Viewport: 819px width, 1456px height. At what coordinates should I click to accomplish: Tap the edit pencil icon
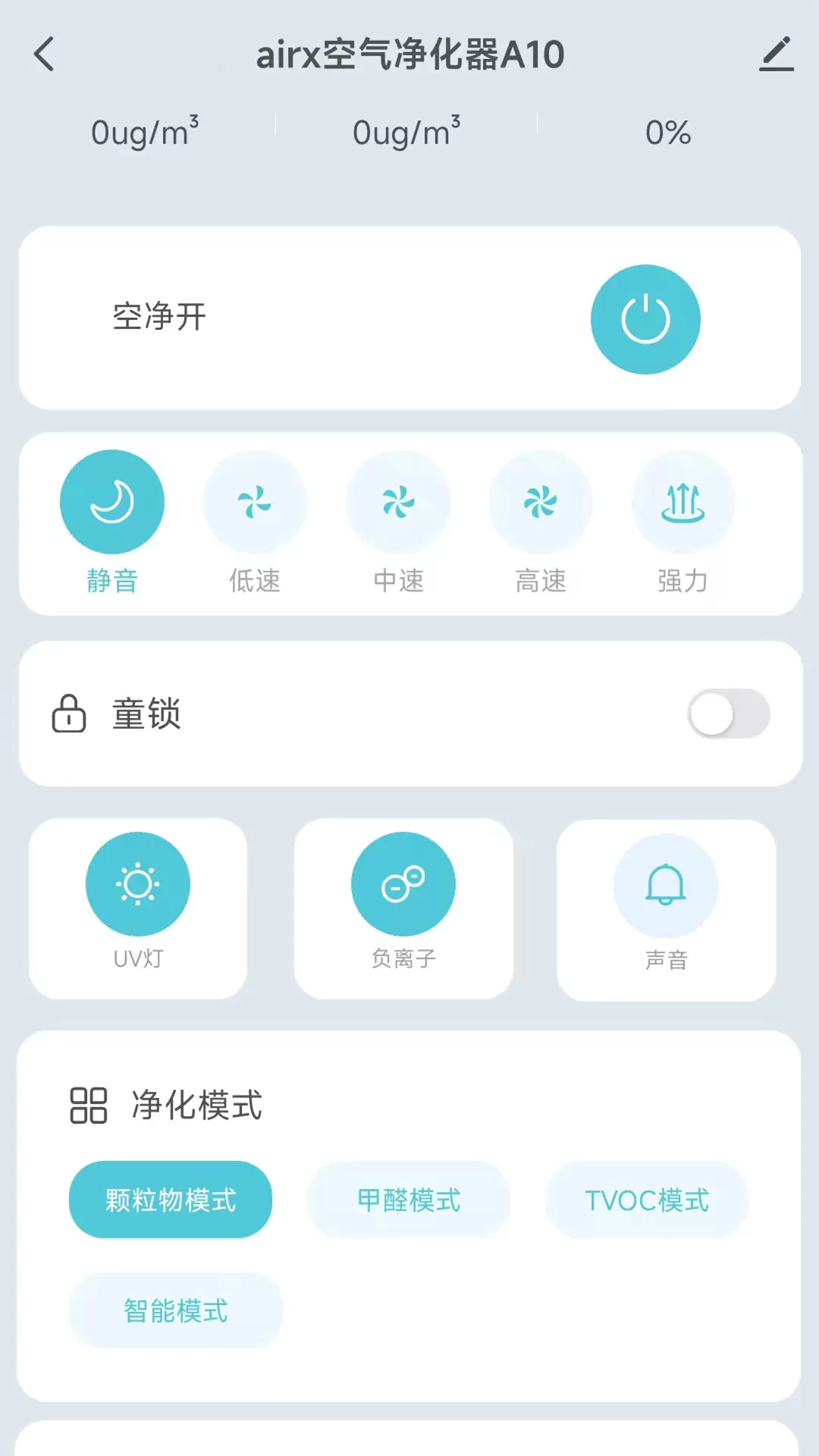pos(776,54)
